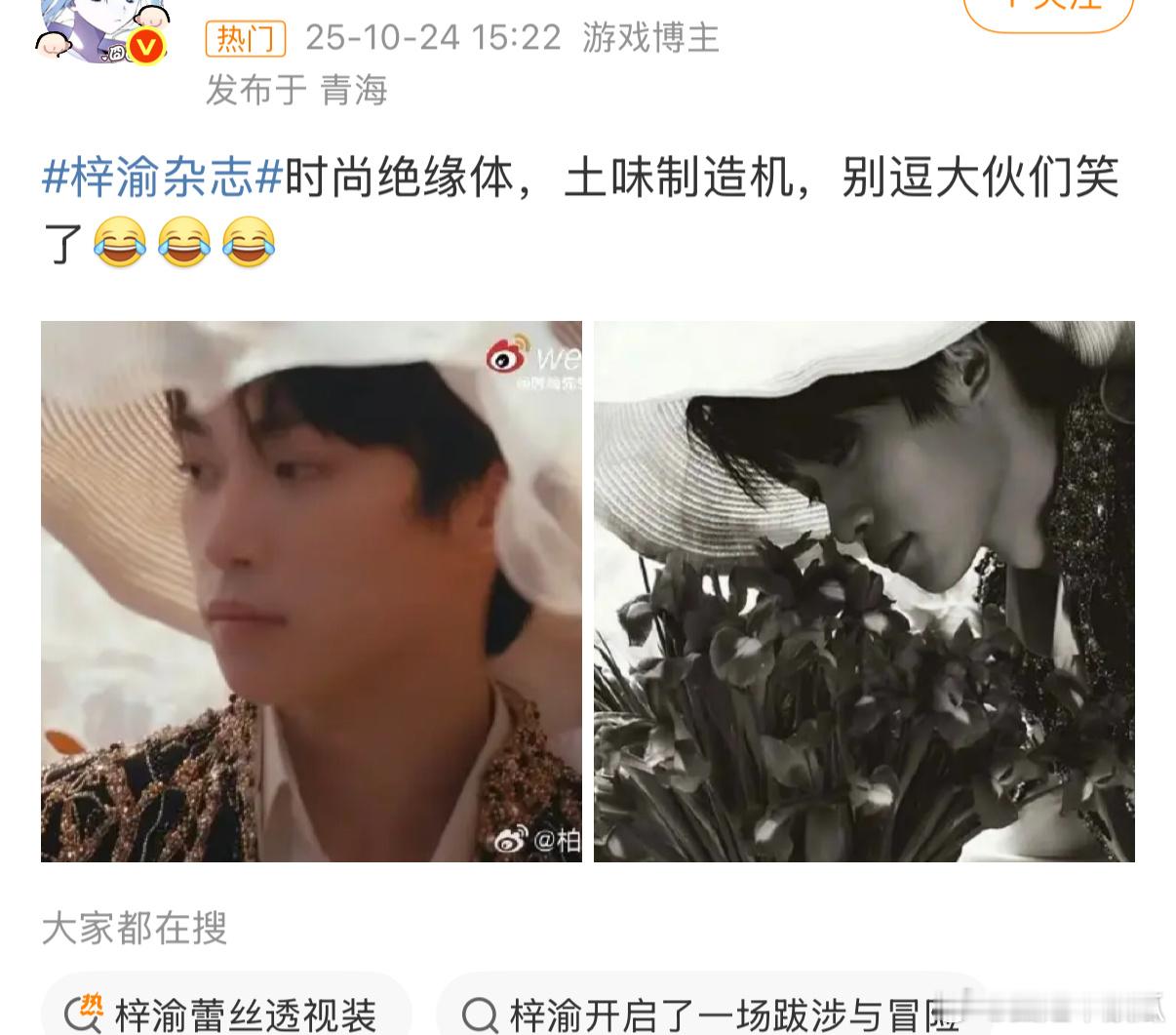1176x1035 pixels.
Task: View the left color photo with white hat
Action: [311, 591]
